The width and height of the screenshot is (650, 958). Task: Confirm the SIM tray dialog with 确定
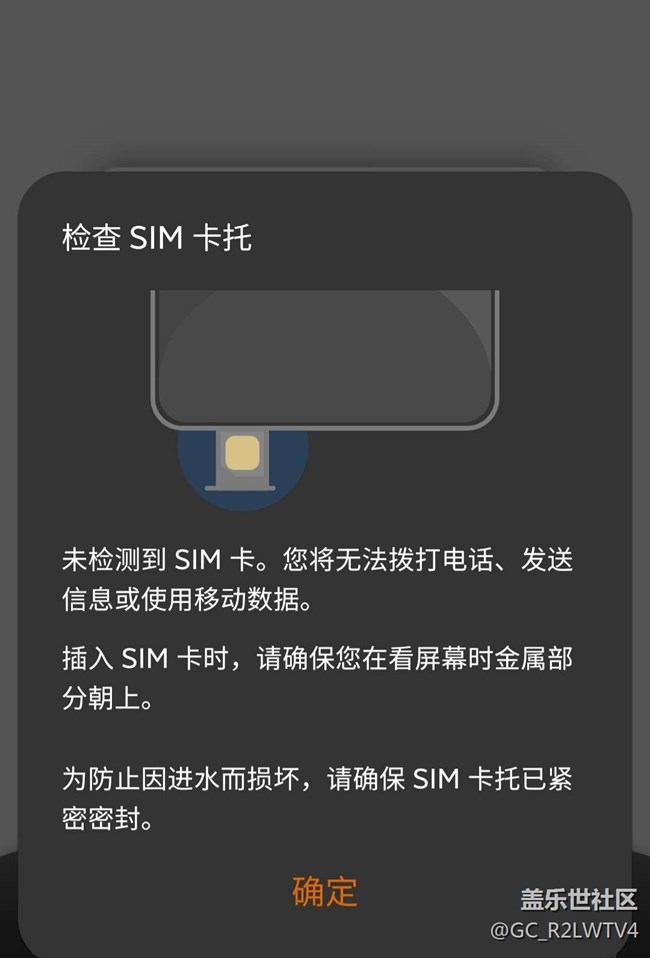pyautogui.click(x=325, y=891)
